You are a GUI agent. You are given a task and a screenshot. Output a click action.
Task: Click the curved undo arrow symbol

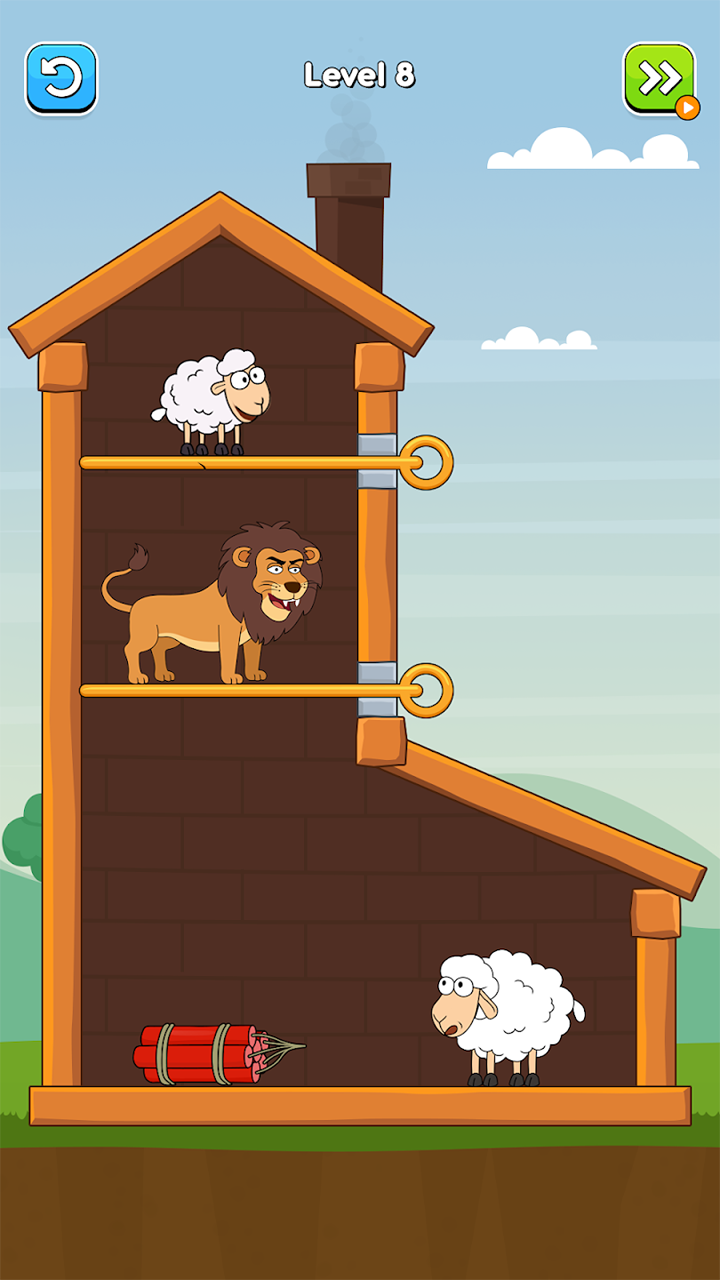(x=61, y=75)
